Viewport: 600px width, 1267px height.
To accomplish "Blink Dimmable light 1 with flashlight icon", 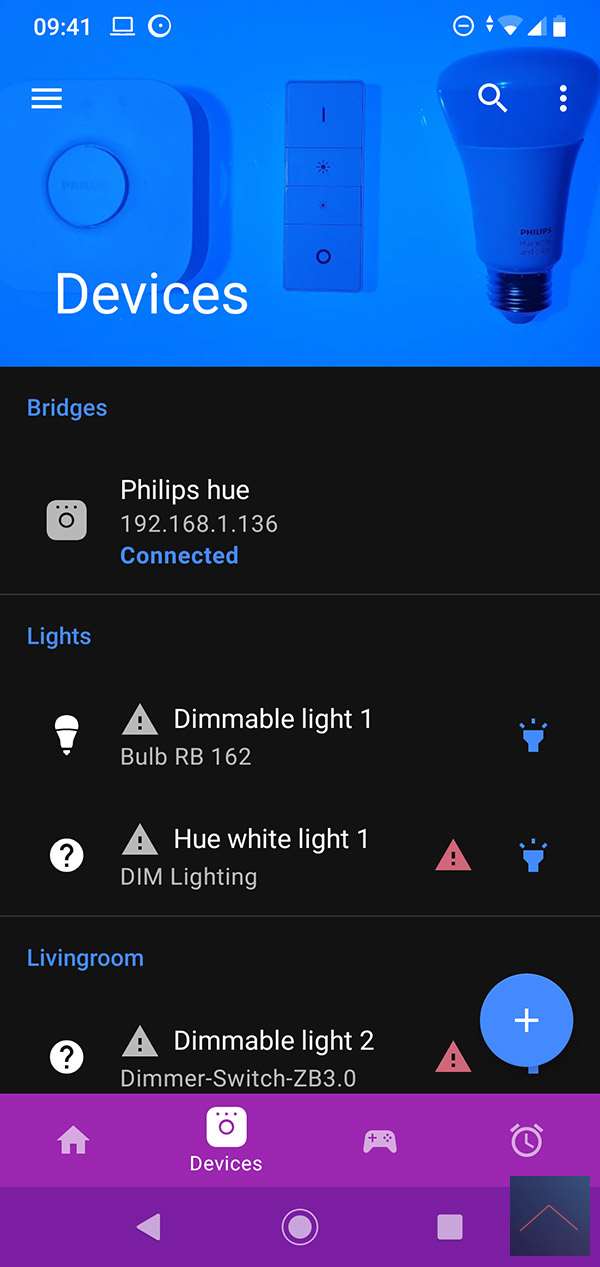I will click(x=533, y=736).
